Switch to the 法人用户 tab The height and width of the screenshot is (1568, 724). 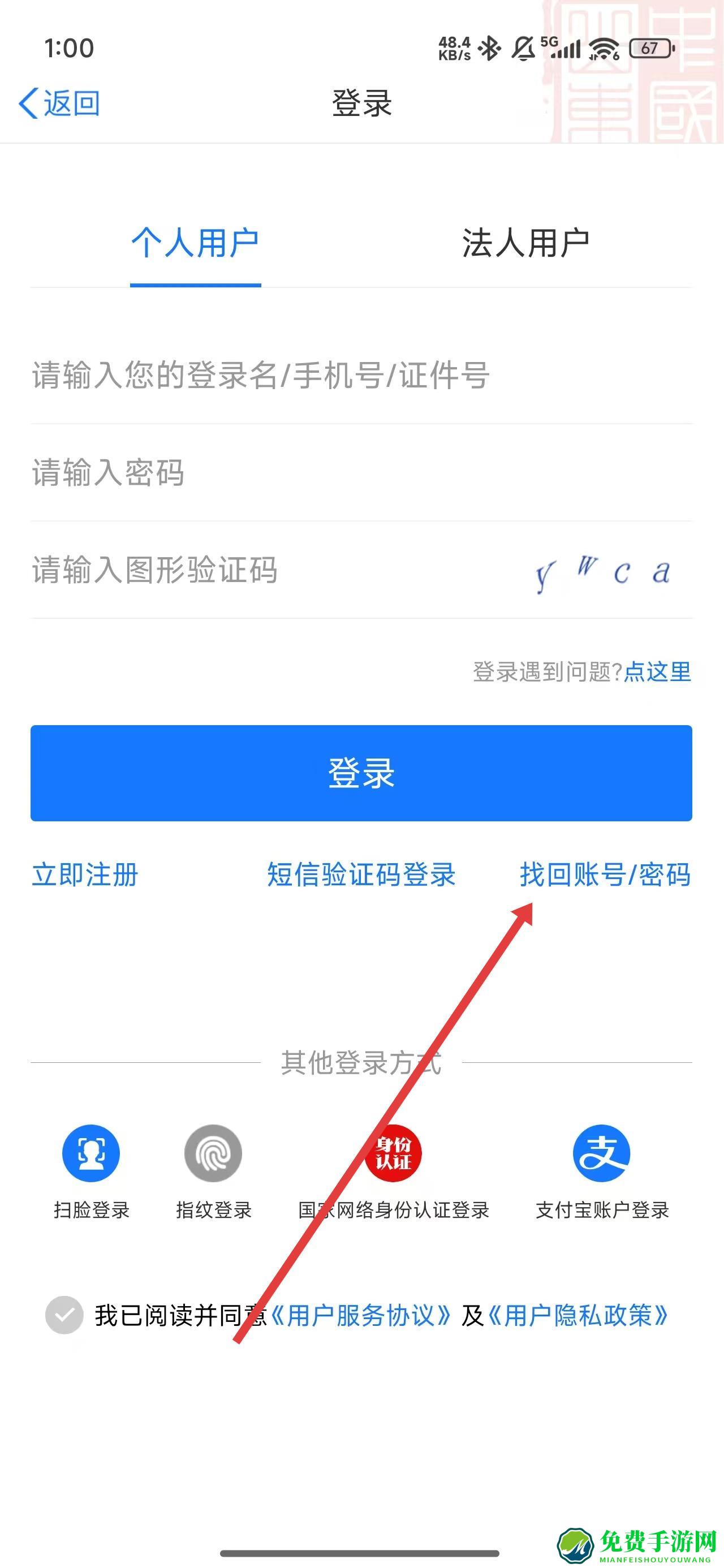tap(525, 243)
